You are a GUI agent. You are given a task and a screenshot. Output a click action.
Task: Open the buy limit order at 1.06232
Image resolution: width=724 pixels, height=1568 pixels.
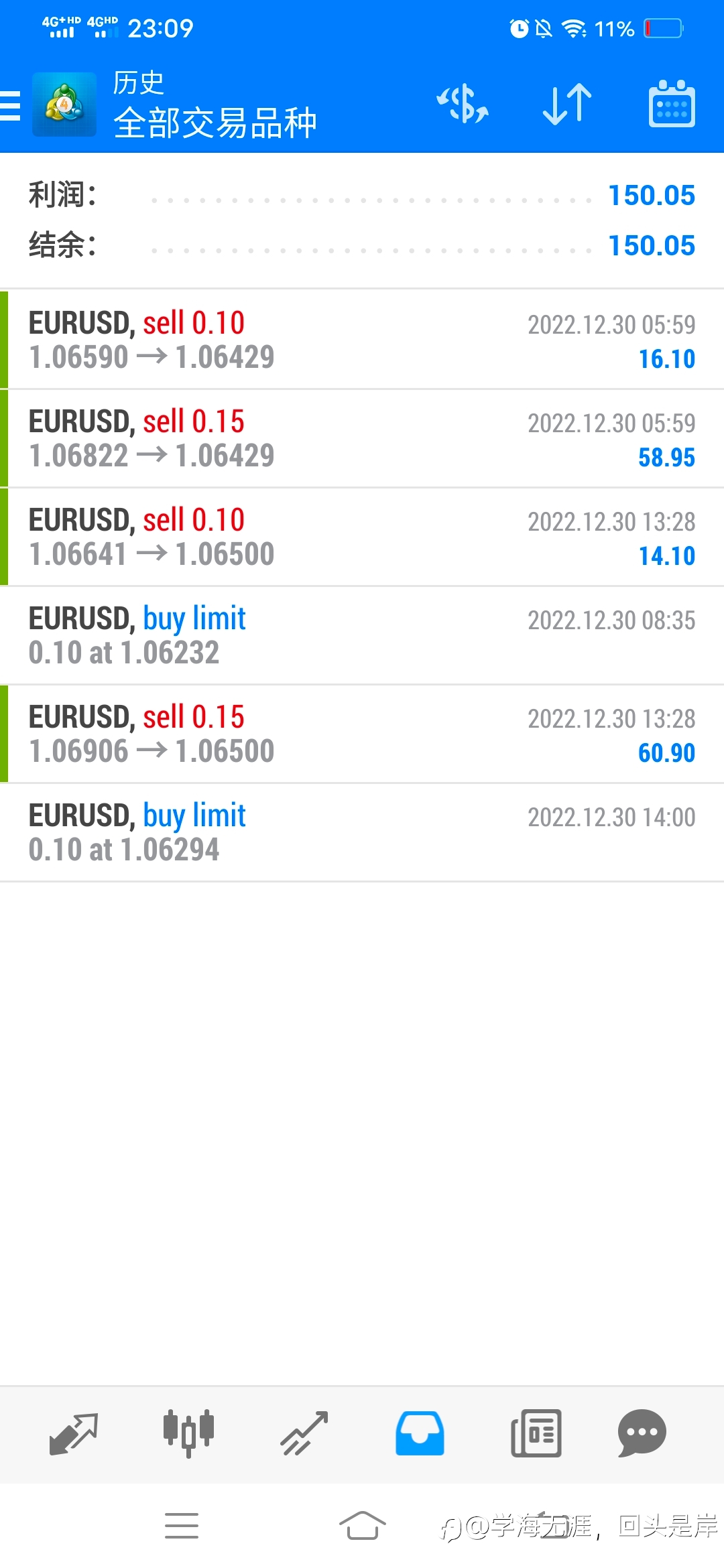(362, 635)
